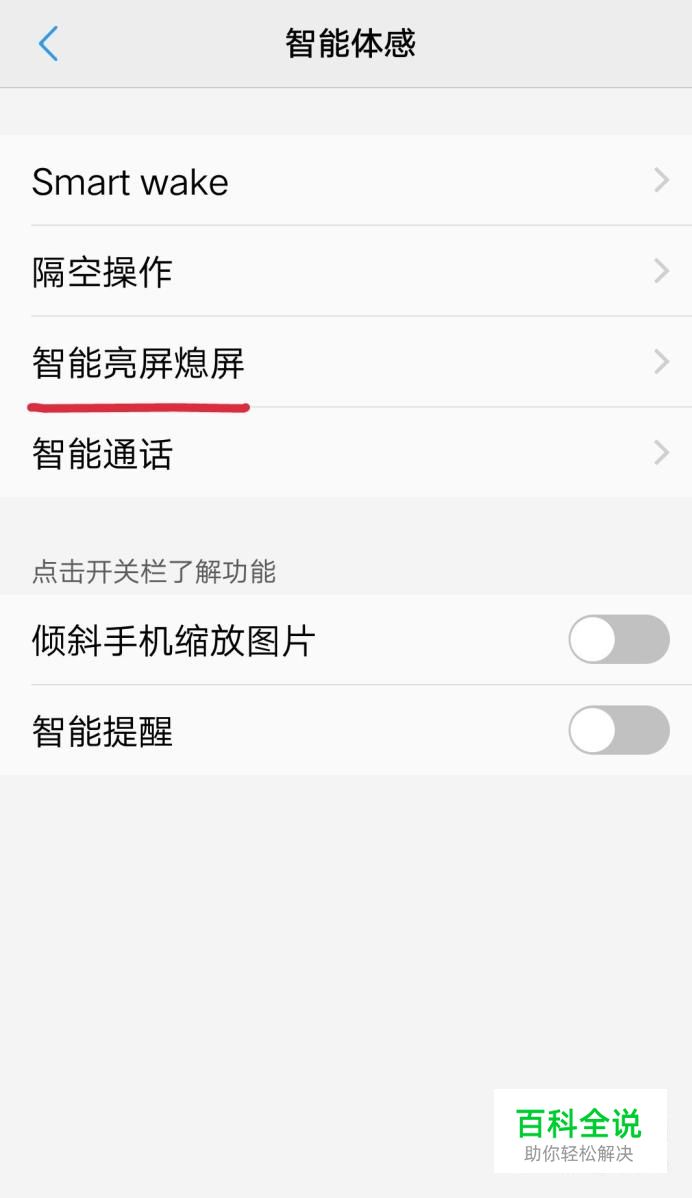Open 智能亮屏熄屏 settings
The width and height of the screenshot is (692, 1198).
(346, 361)
